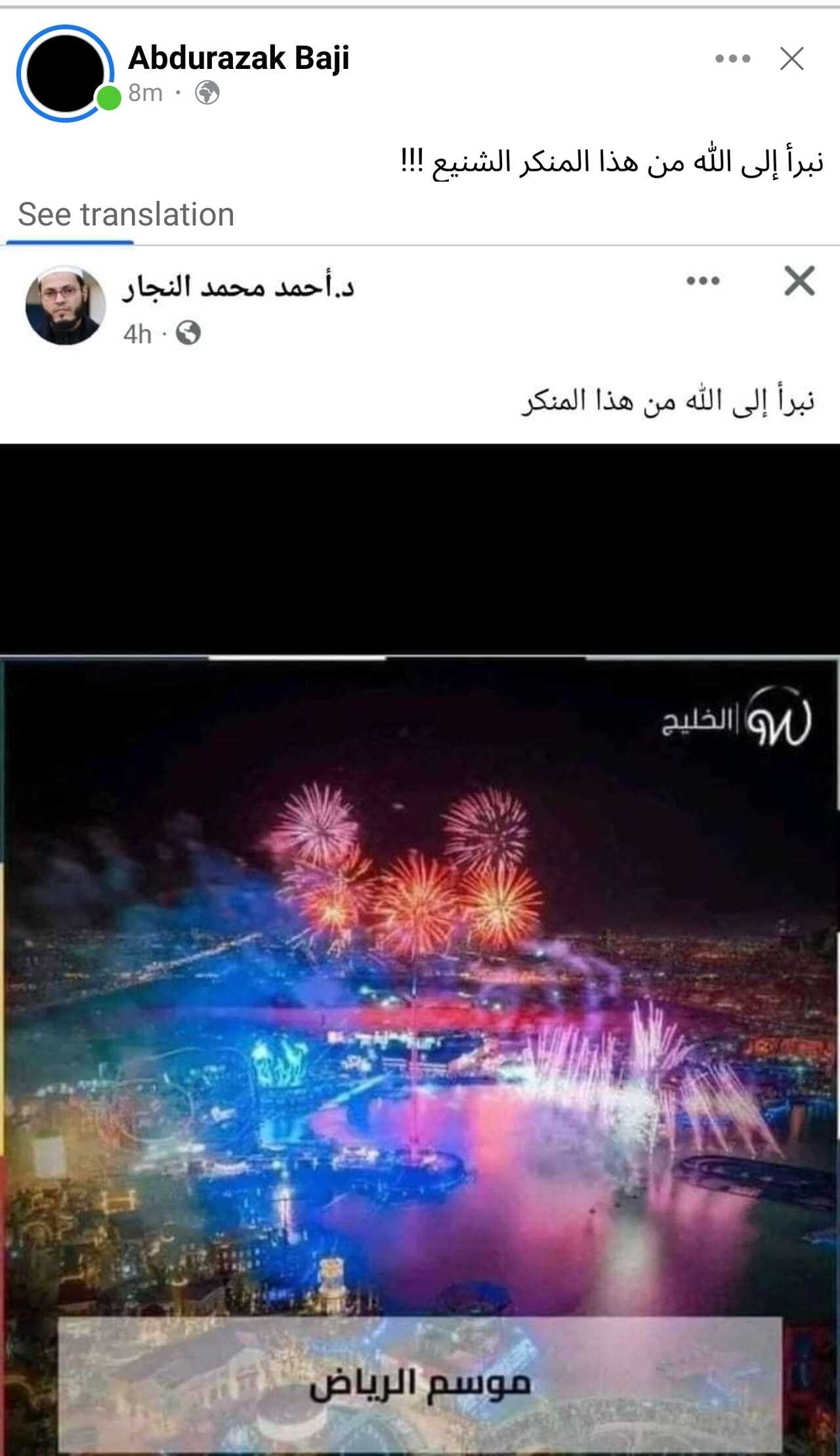This screenshot has height=1456, width=840.
Task: Open Abdurazak Baji's profile name link
Action: tap(238, 58)
